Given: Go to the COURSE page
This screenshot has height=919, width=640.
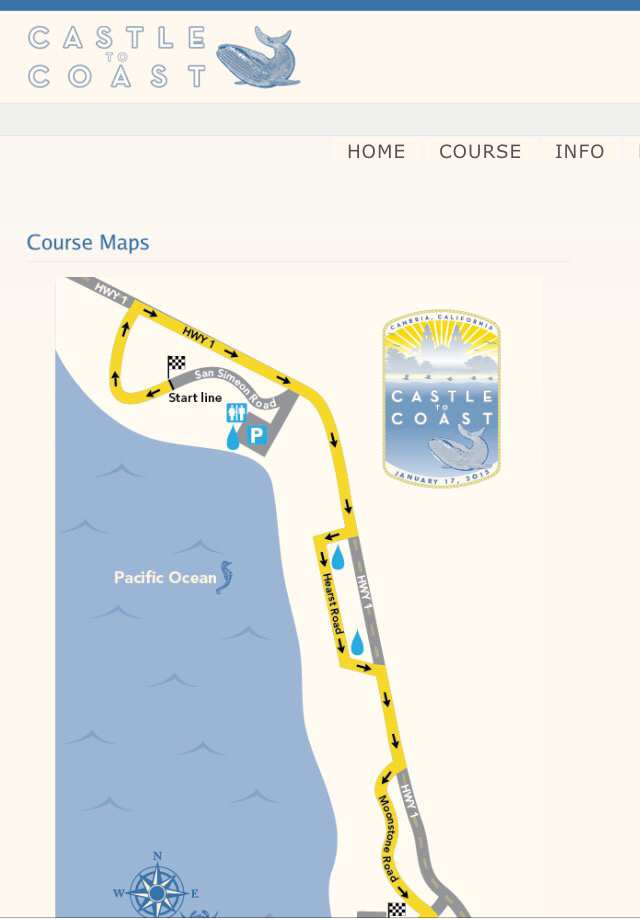Looking at the screenshot, I should coord(480,151).
